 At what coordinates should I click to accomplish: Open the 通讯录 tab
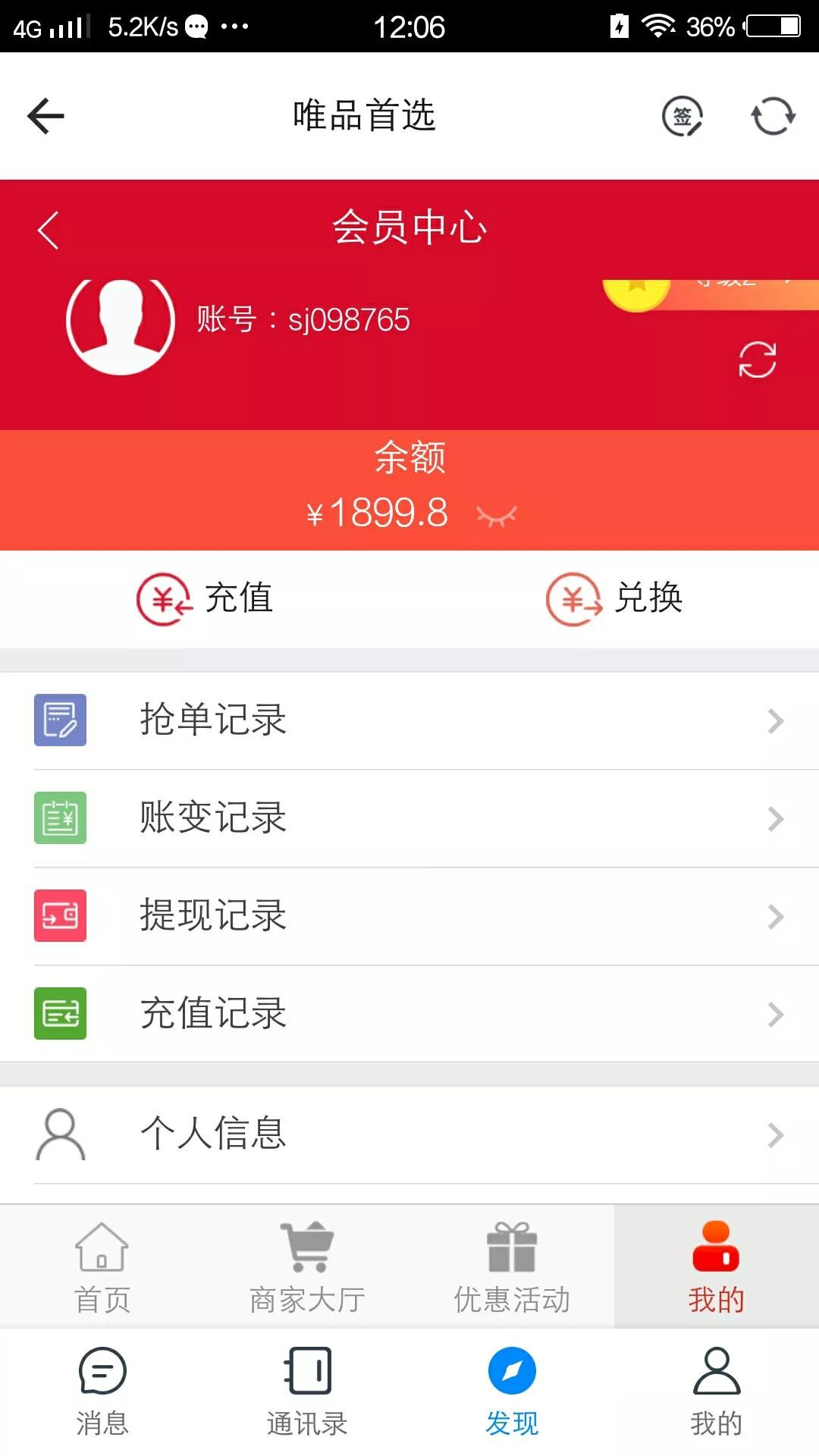(307, 1392)
